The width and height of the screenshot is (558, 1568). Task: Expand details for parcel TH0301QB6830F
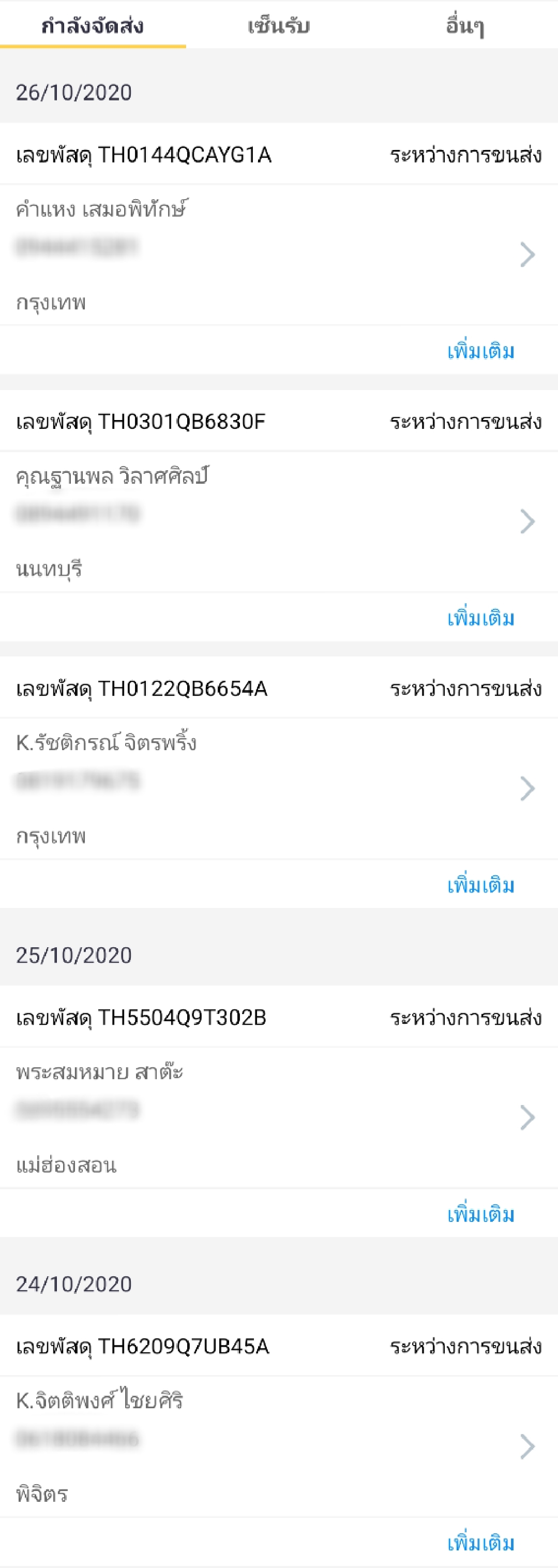pos(529,521)
